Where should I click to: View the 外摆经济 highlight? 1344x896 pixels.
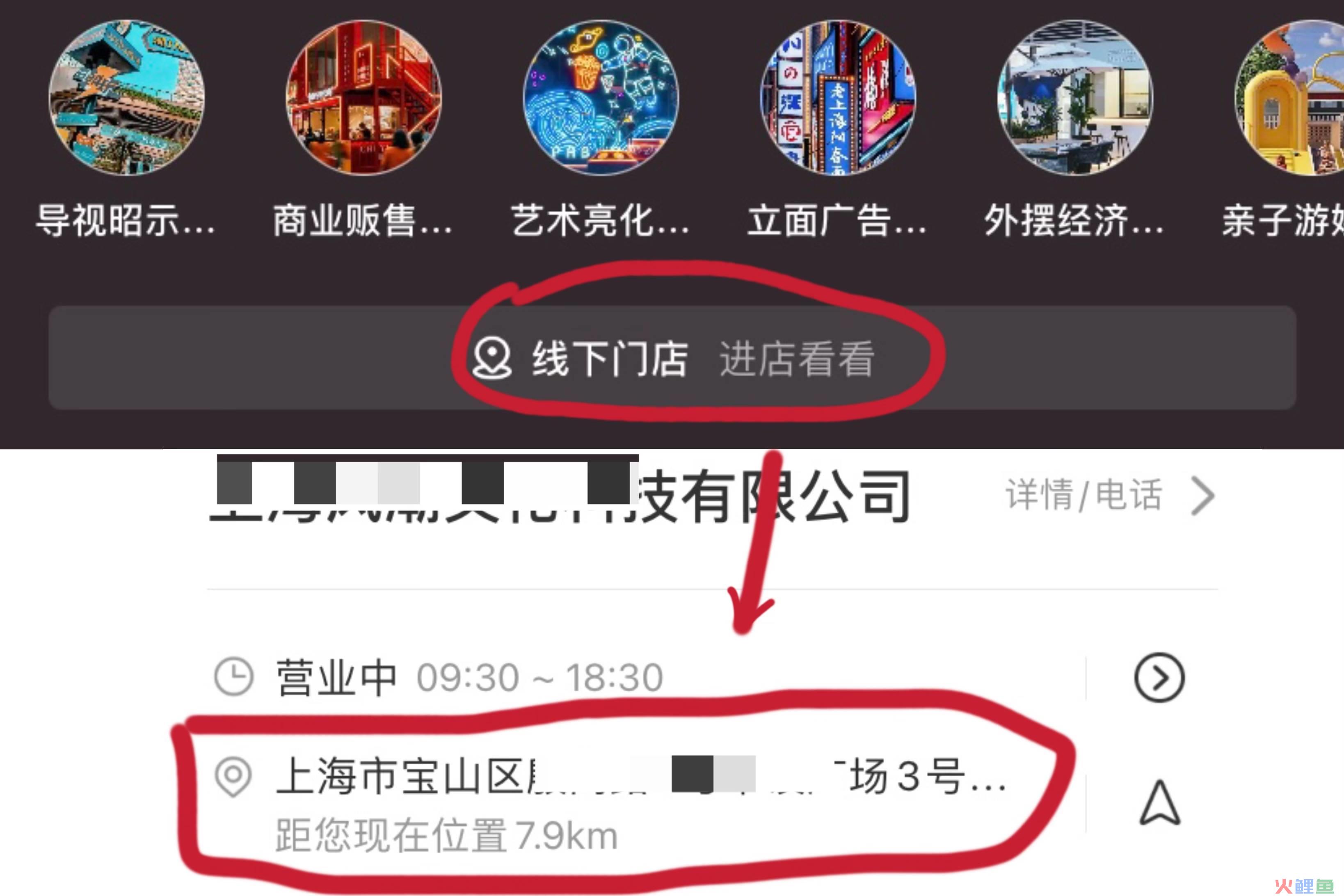[x=1075, y=98]
